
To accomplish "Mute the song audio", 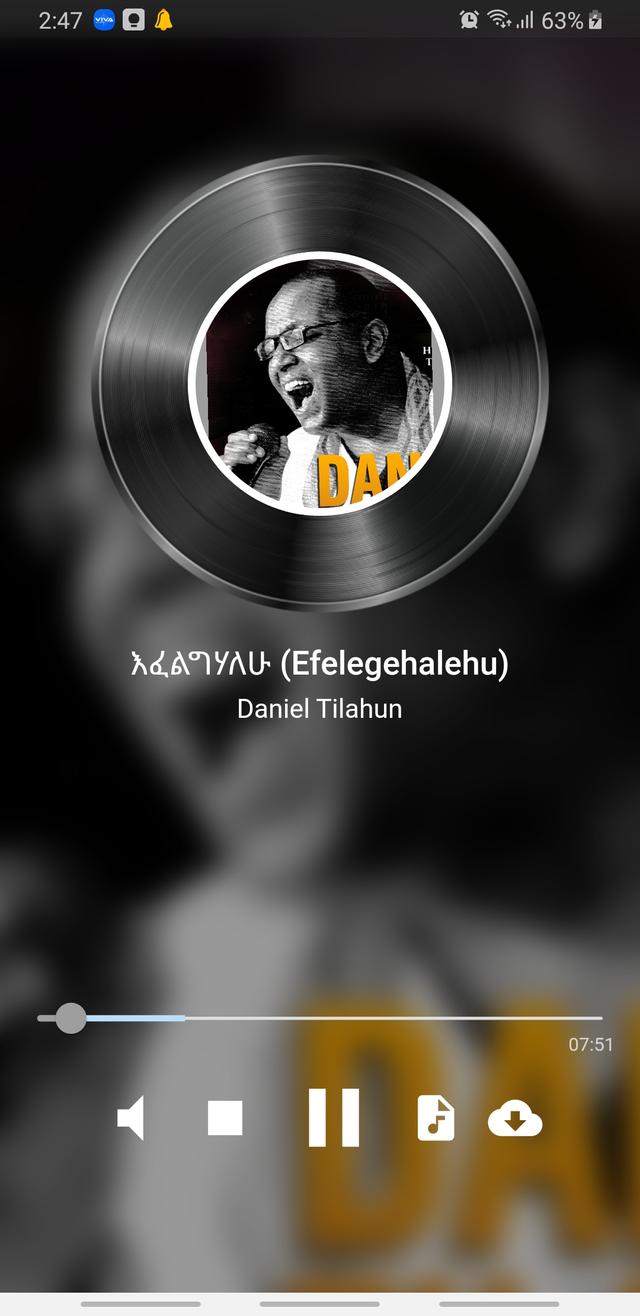I will [132, 1118].
